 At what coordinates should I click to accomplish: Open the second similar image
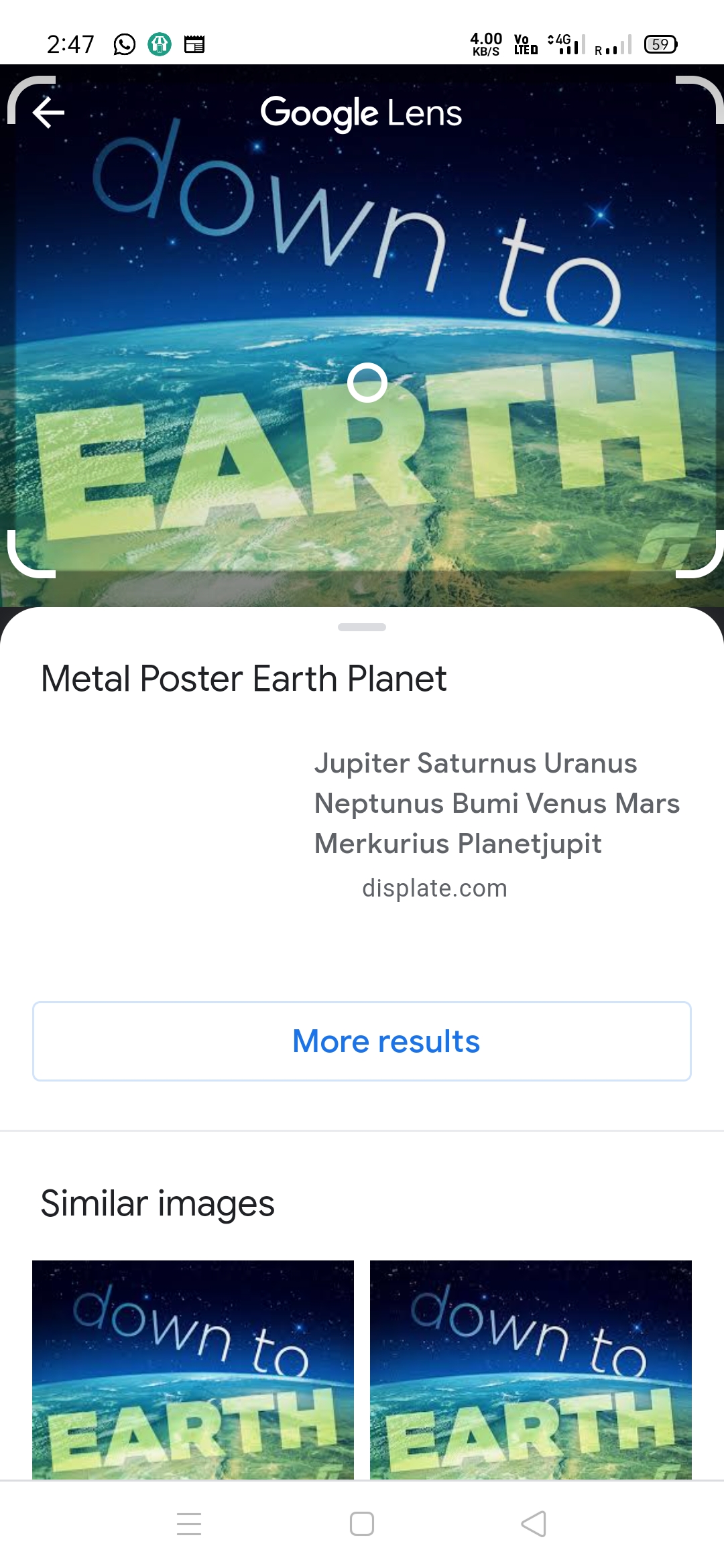(x=531, y=1369)
